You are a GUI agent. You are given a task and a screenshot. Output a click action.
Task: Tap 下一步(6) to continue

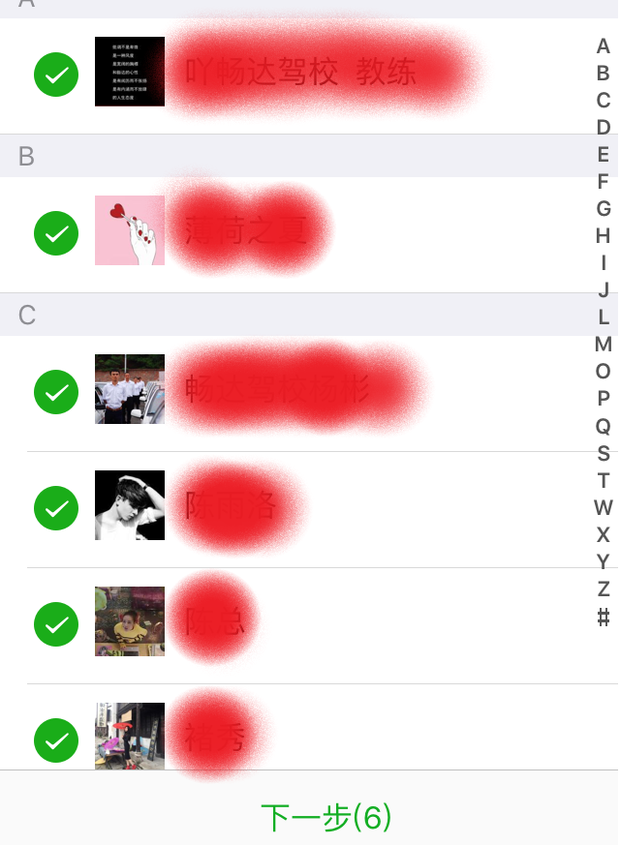[326, 817]
